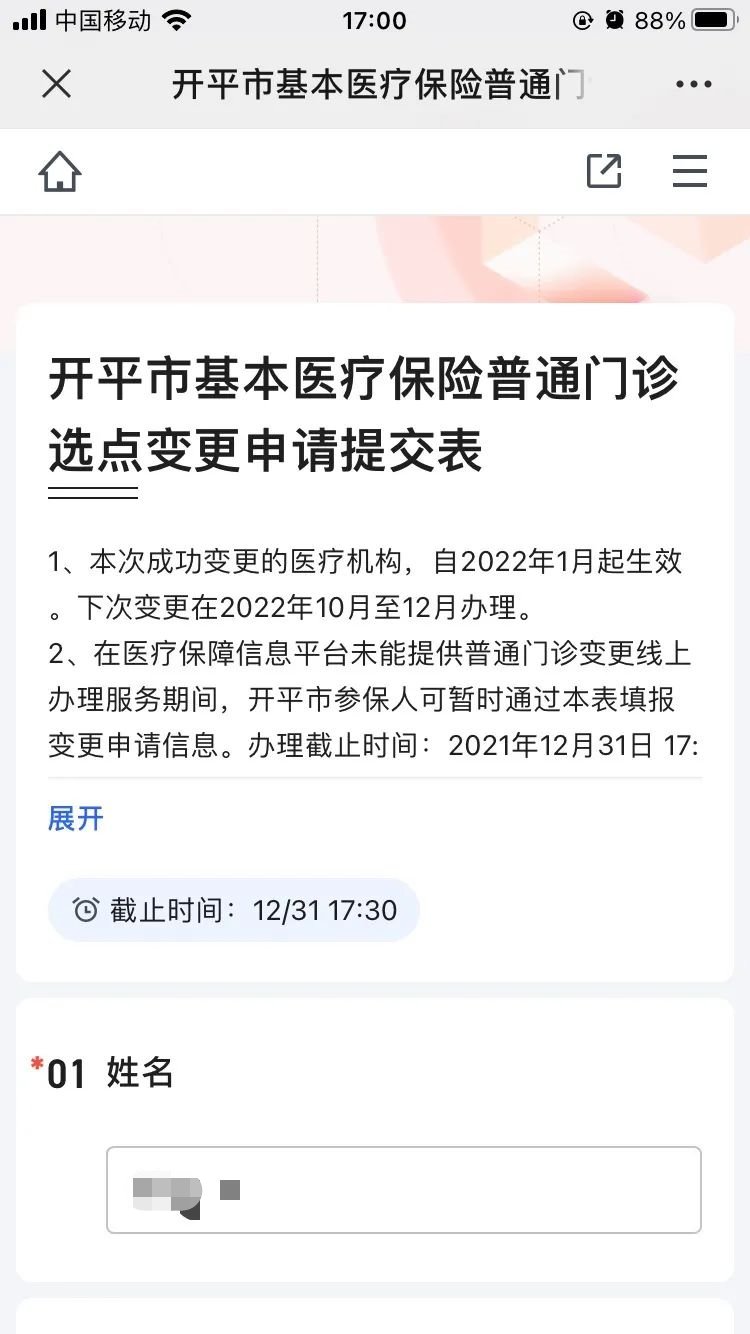Close the web page with the X
The width and height of the screenshot is (750, 1334).
pyautogui.click(x=57, y=84)
